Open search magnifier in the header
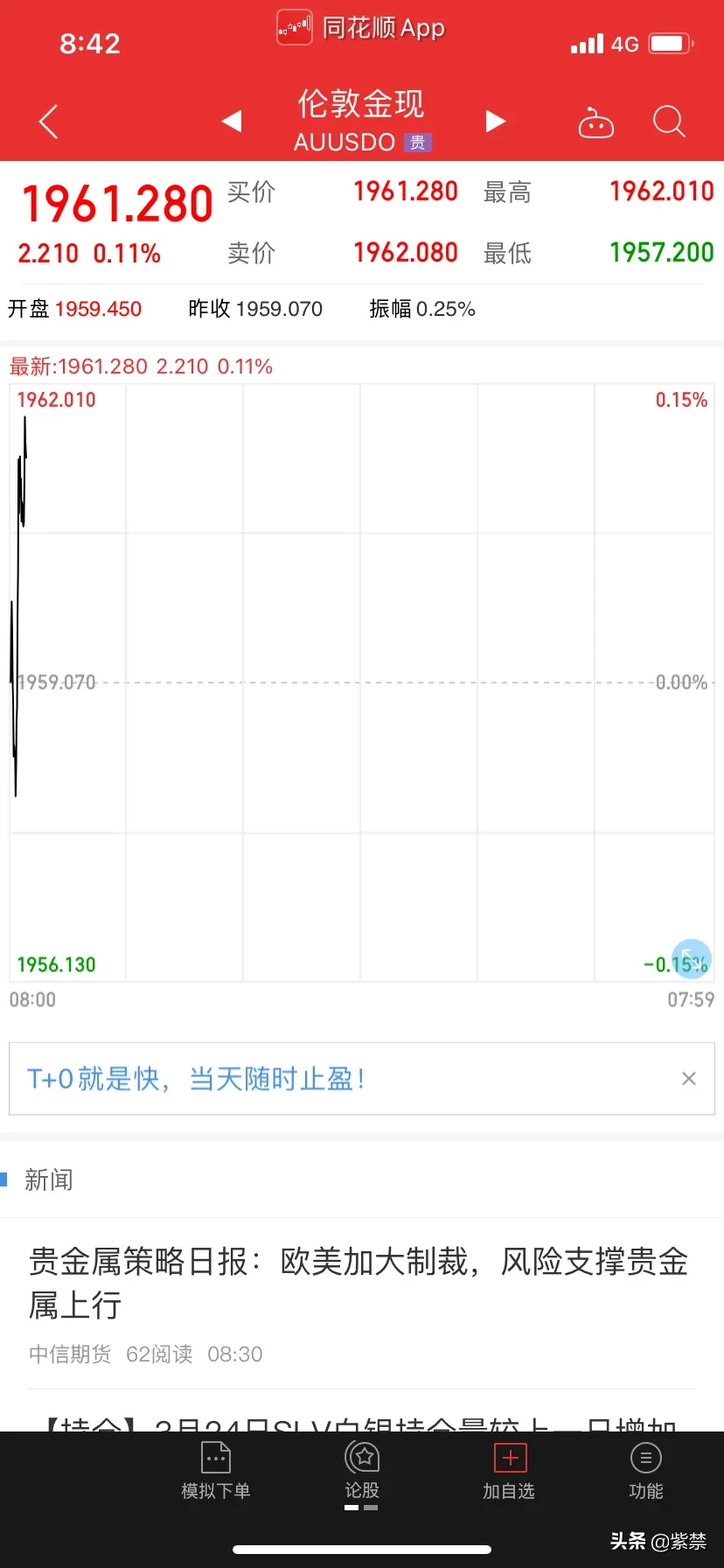 pyautogui.click(x=669, y=122)
